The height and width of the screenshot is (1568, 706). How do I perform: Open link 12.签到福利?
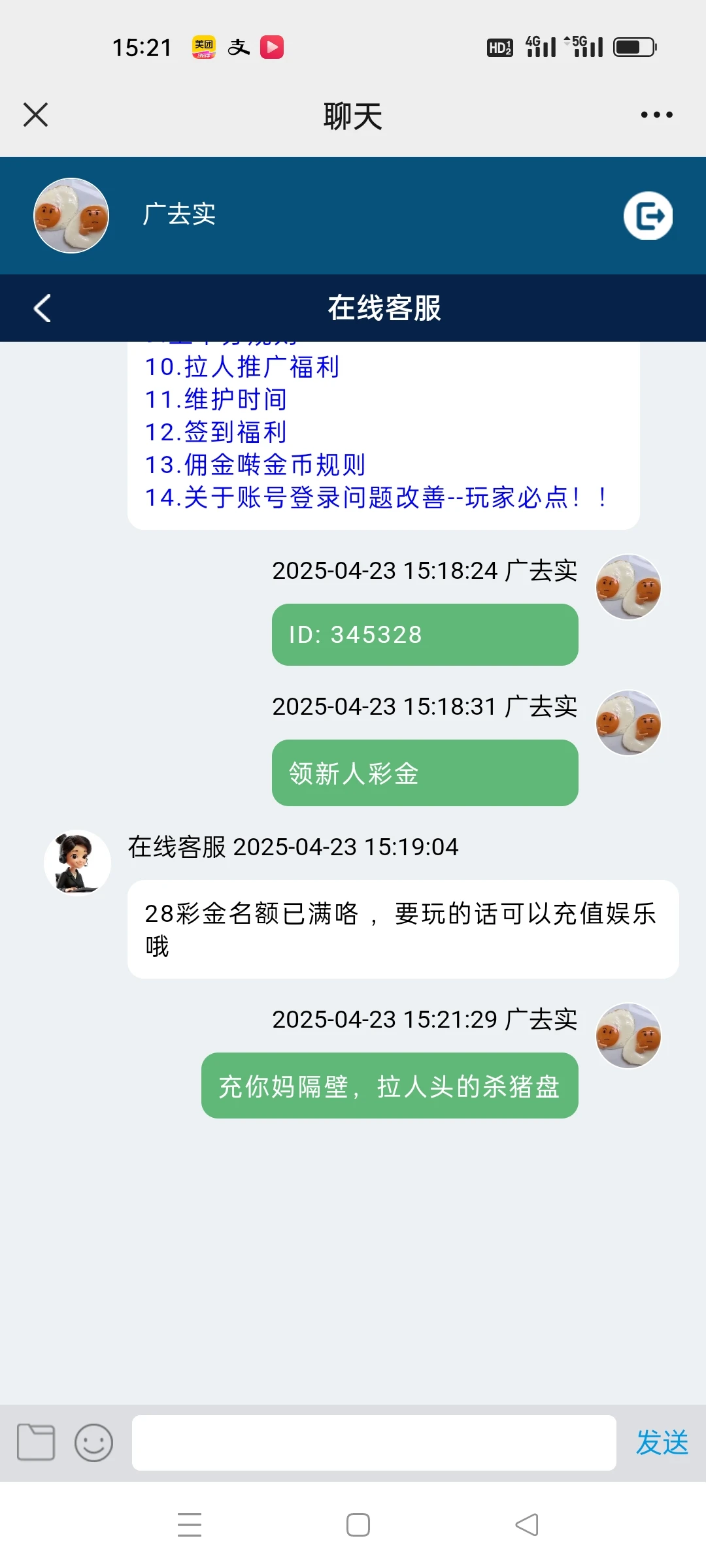tap(217, 432)
